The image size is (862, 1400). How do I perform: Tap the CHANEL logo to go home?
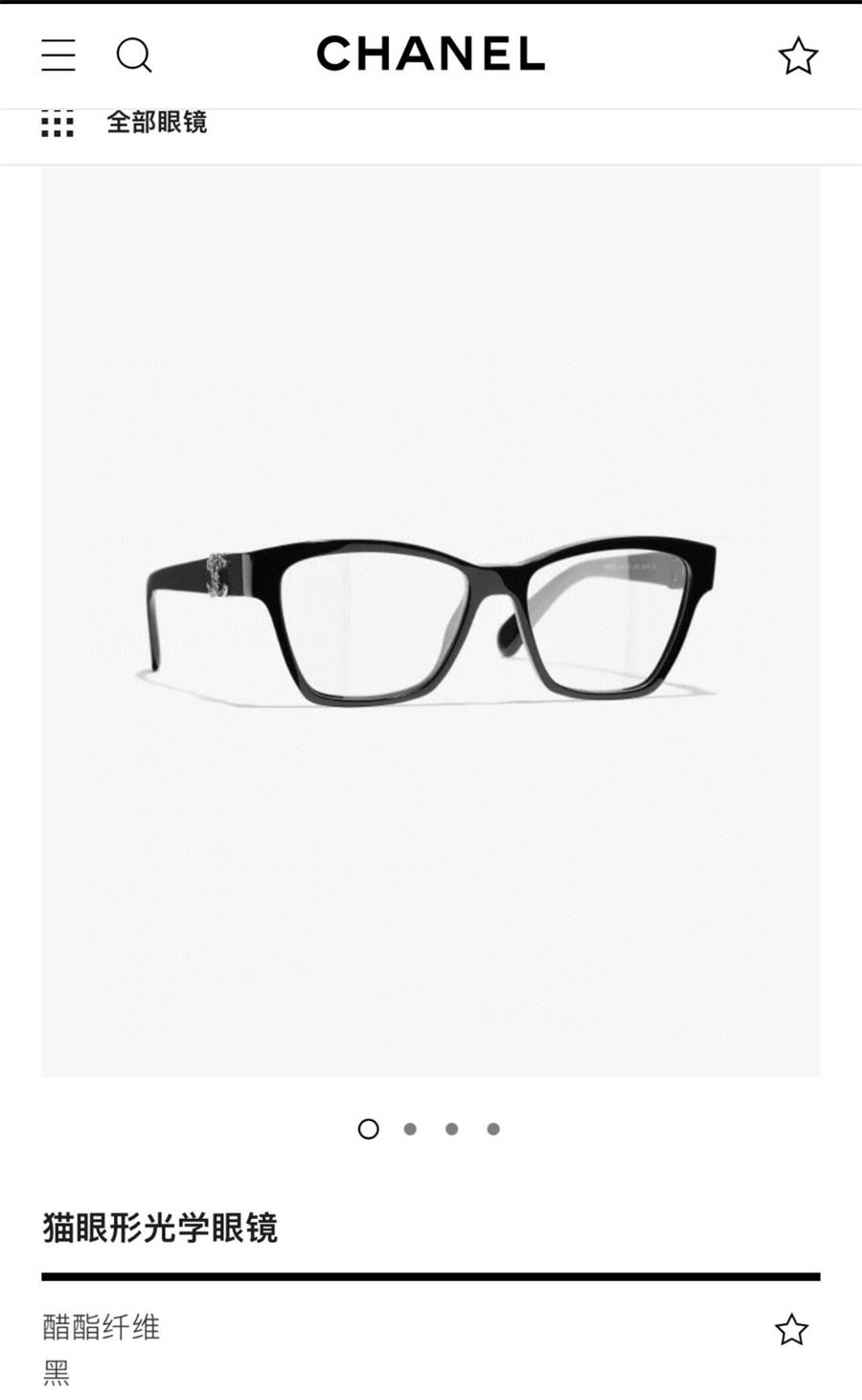[x=431, y=54]
